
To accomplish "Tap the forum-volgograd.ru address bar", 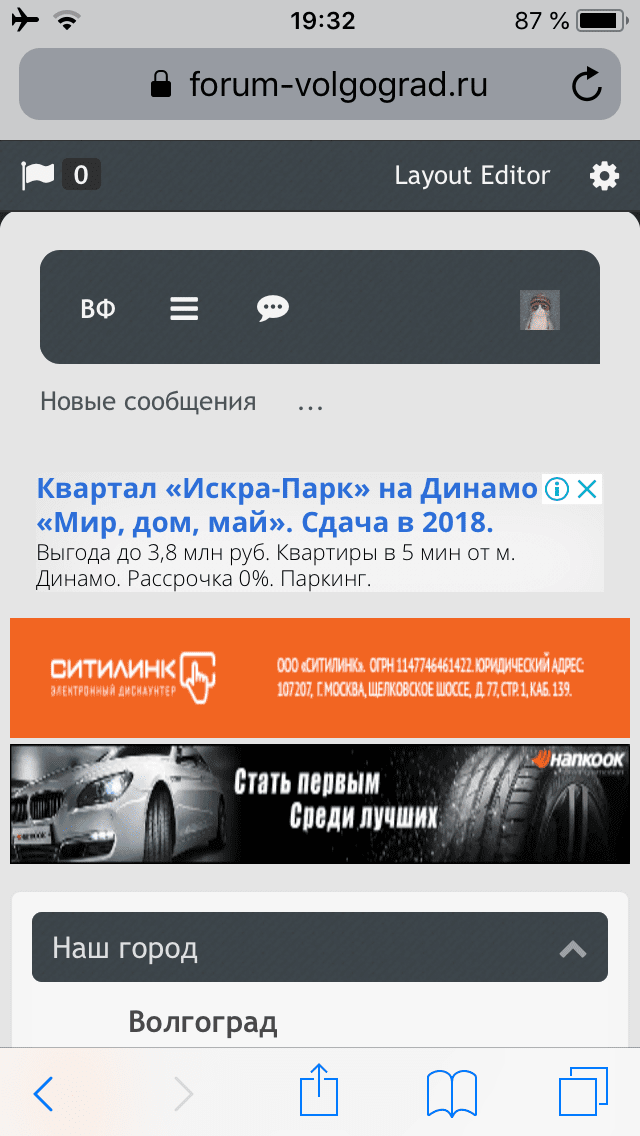I will pos(320,85).
